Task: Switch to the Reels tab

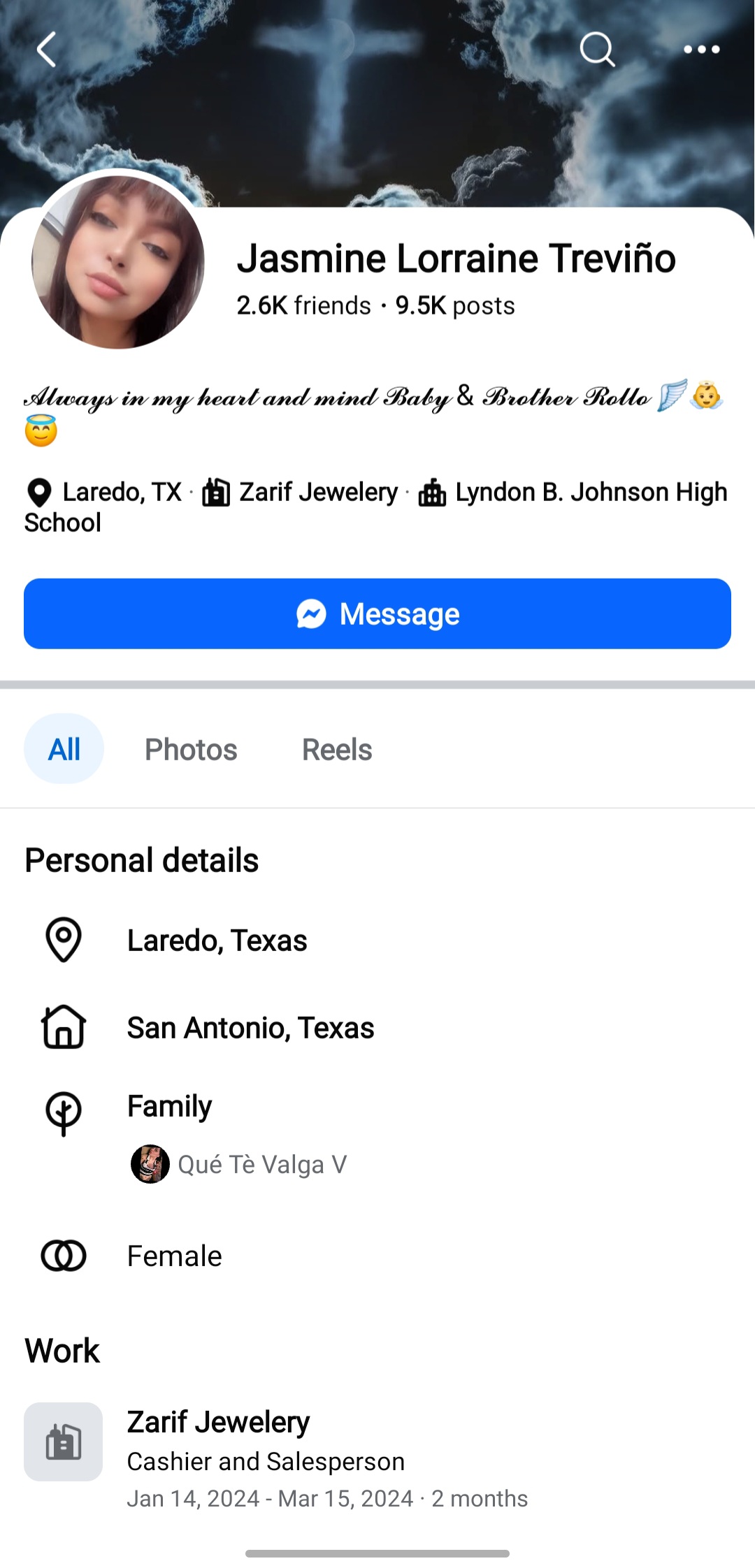Action: tap(337, 749)
